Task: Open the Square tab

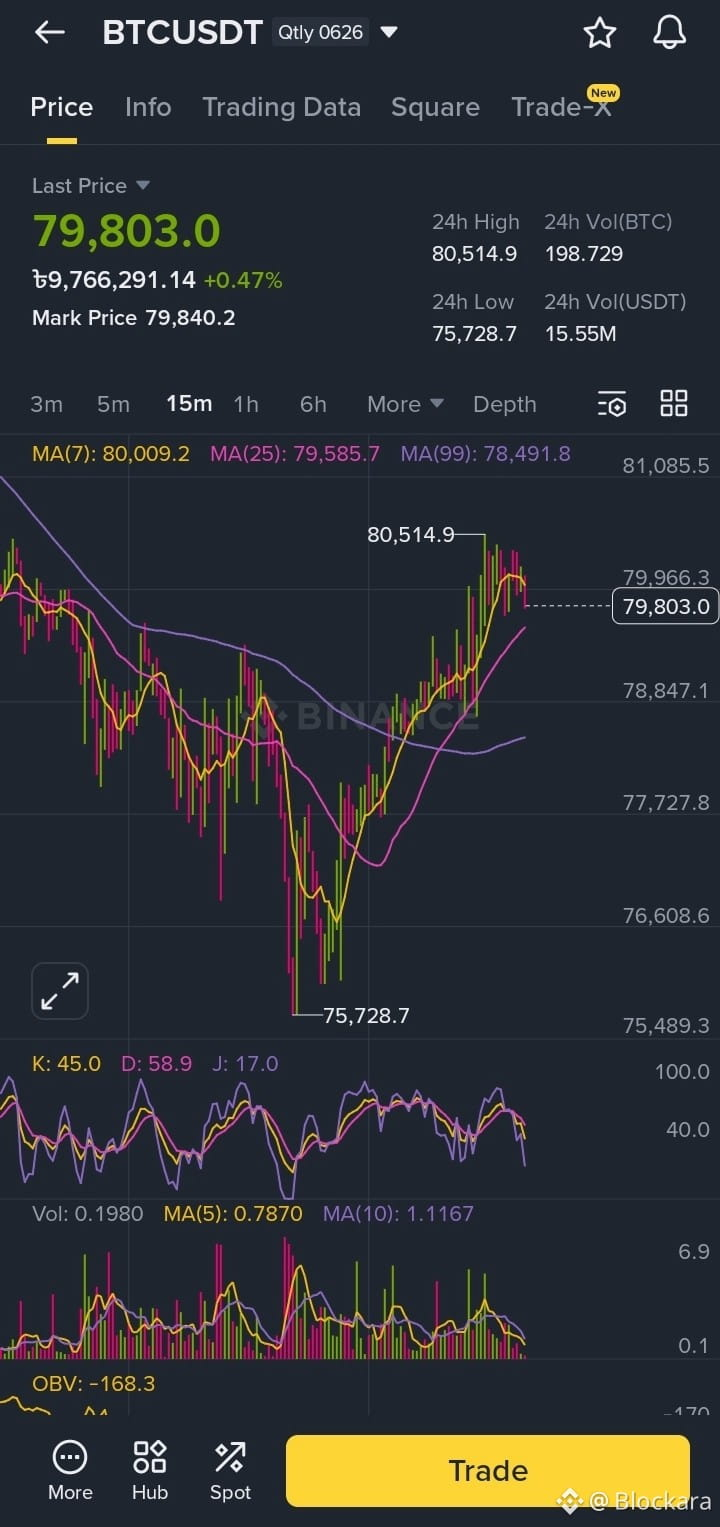Action: pos(435,107)
